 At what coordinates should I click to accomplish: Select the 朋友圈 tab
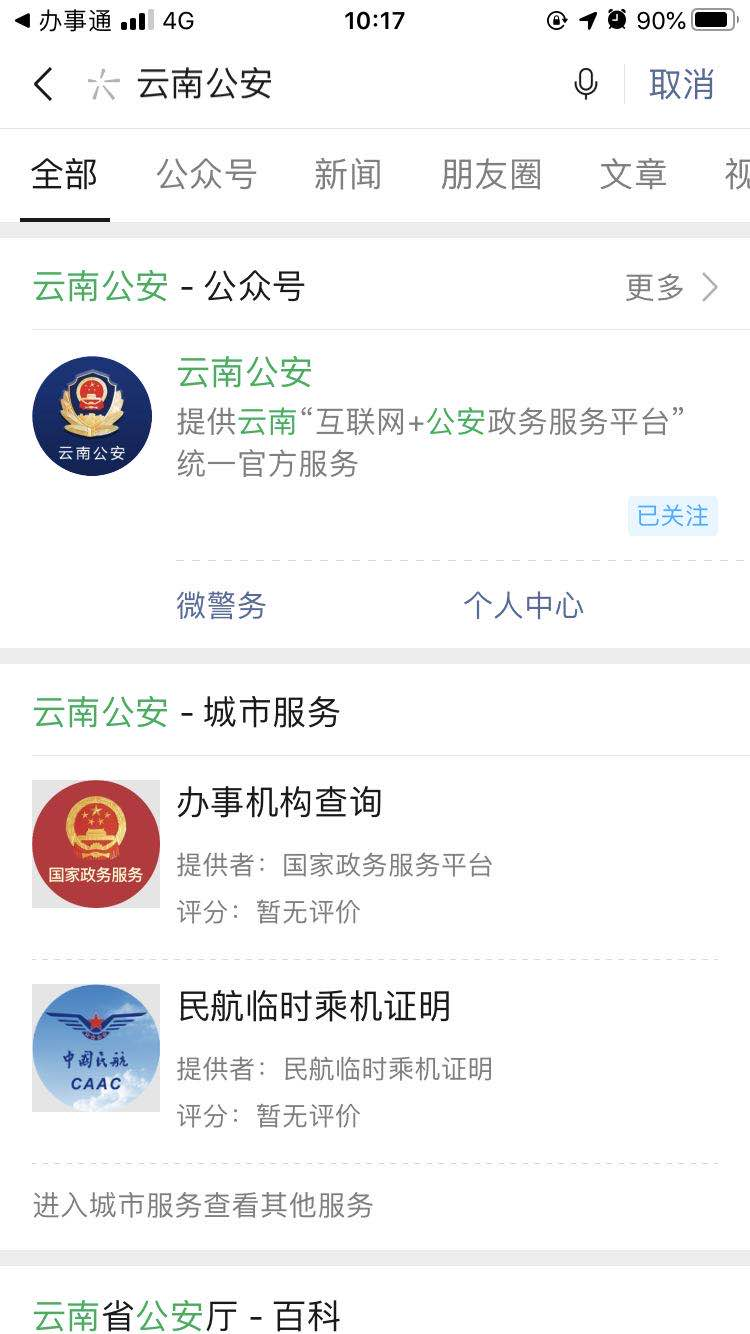click(x=491, y=175)
